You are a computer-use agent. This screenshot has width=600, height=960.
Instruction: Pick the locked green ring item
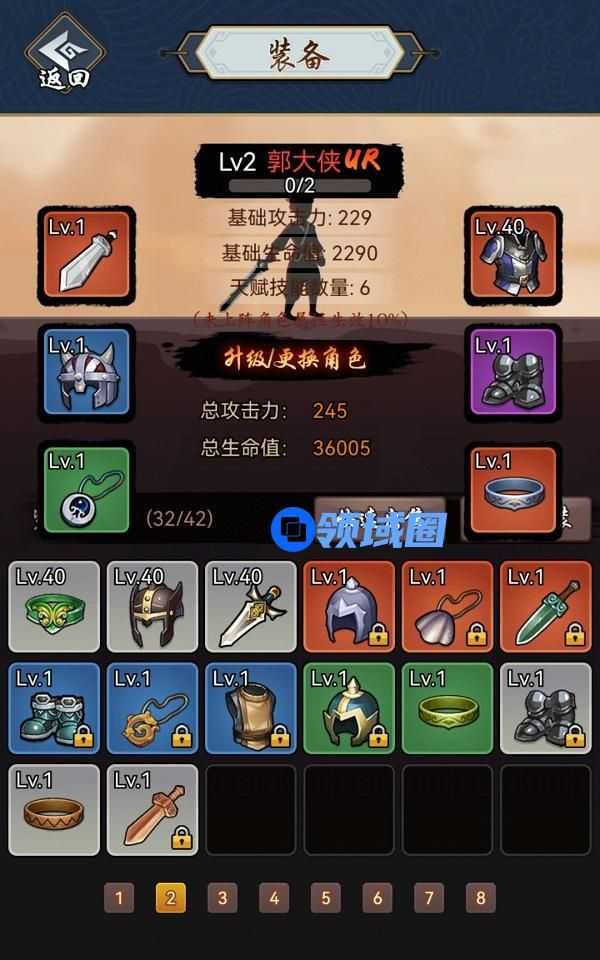(x=448, y=708)
